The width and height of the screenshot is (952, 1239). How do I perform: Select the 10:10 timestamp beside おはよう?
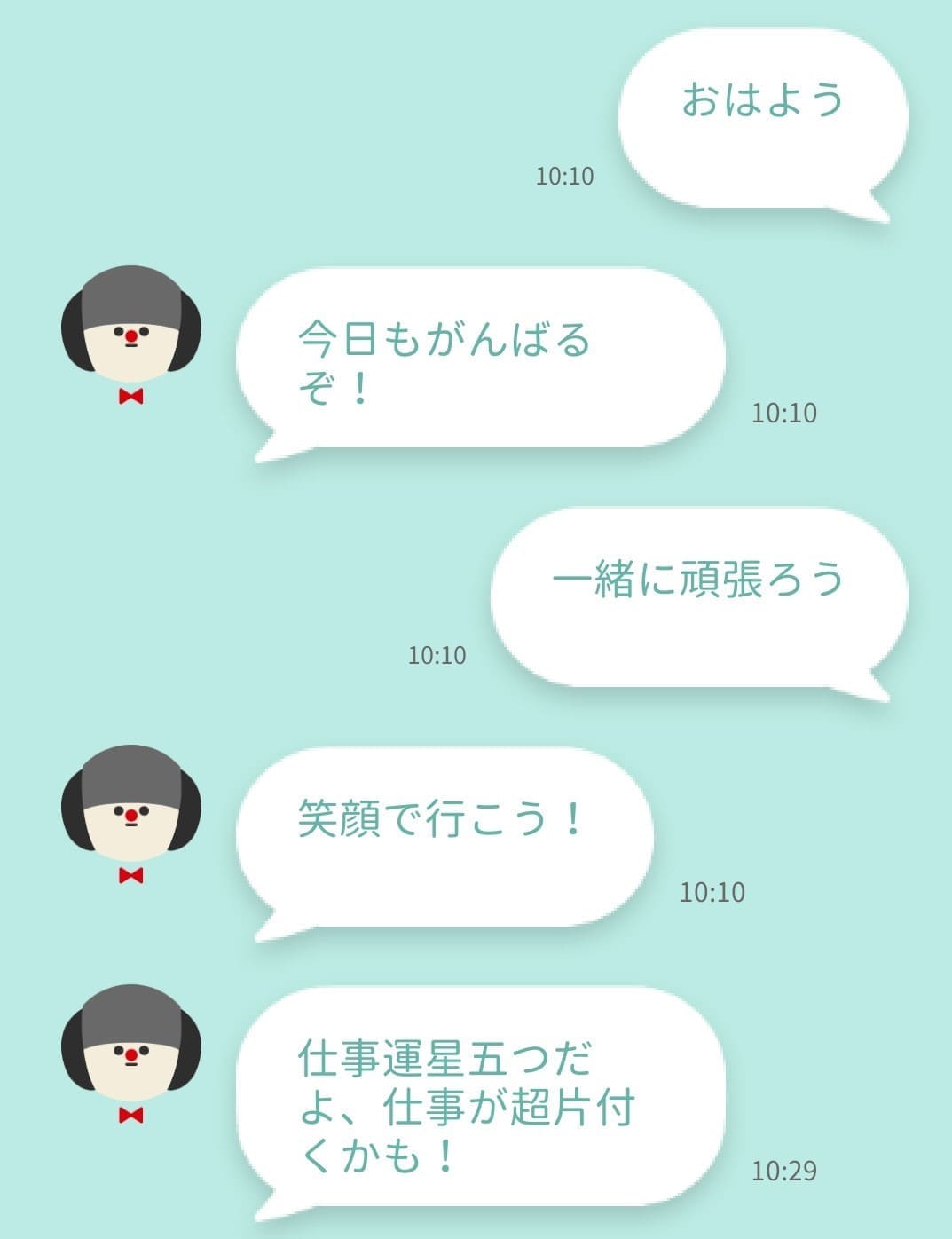563,174
